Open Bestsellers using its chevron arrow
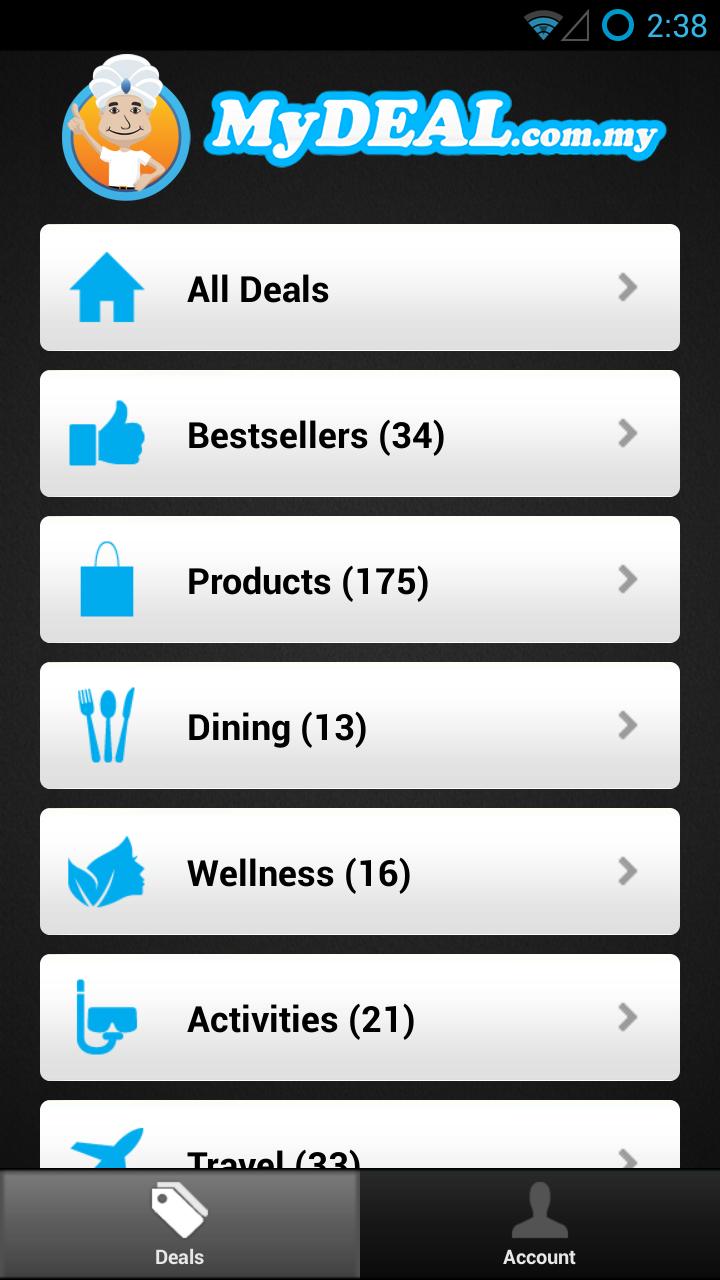 click(x=628, y=433)
